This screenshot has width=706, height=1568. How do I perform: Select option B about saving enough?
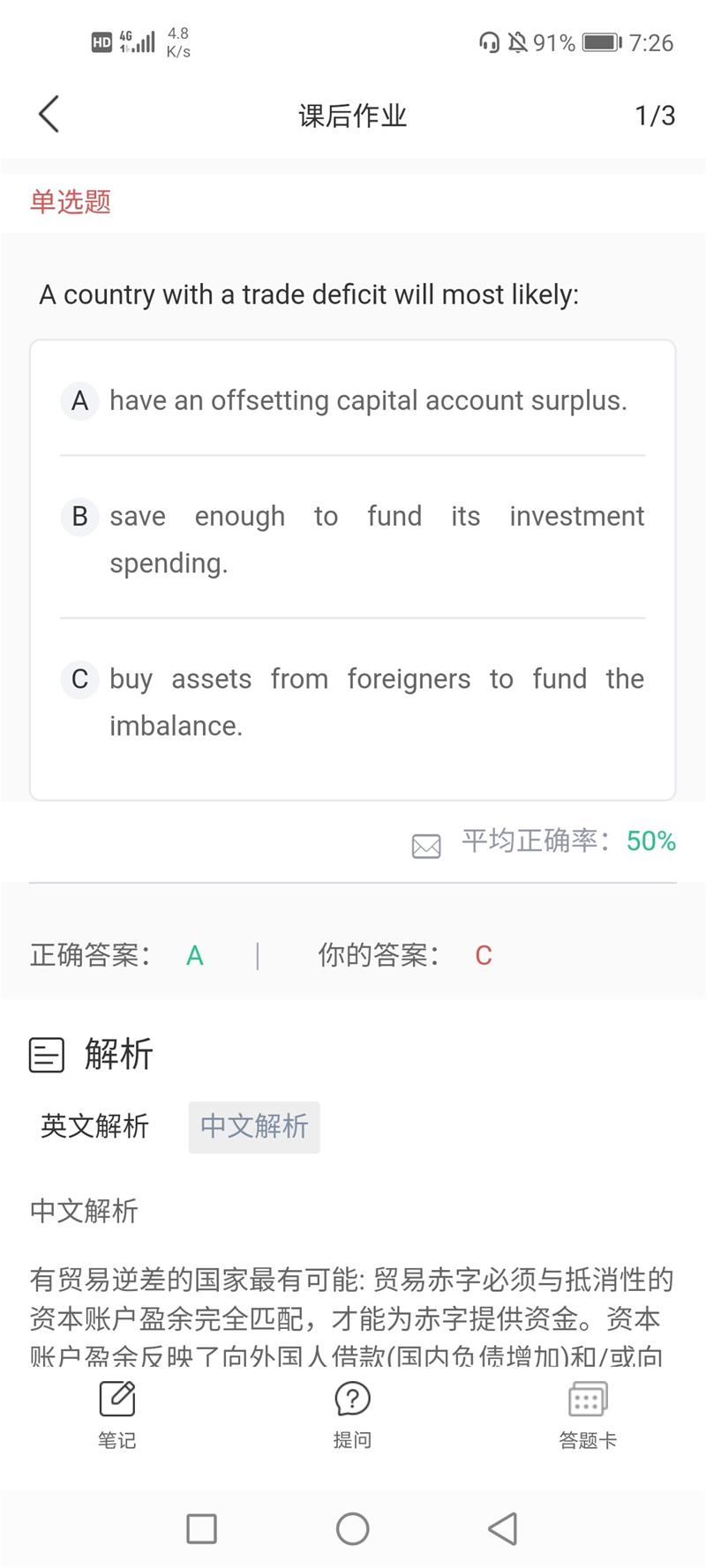353,539
